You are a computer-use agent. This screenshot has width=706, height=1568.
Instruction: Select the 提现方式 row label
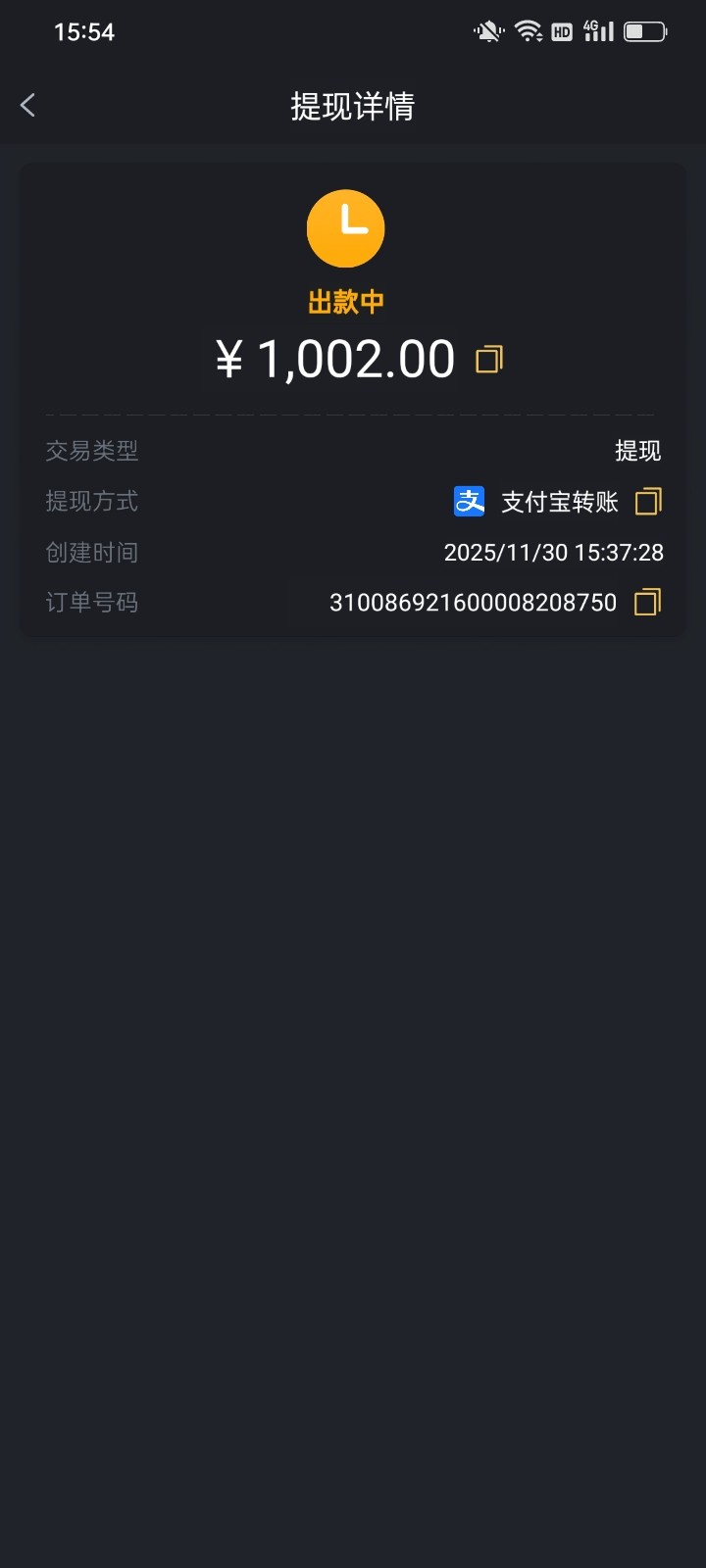91,501
